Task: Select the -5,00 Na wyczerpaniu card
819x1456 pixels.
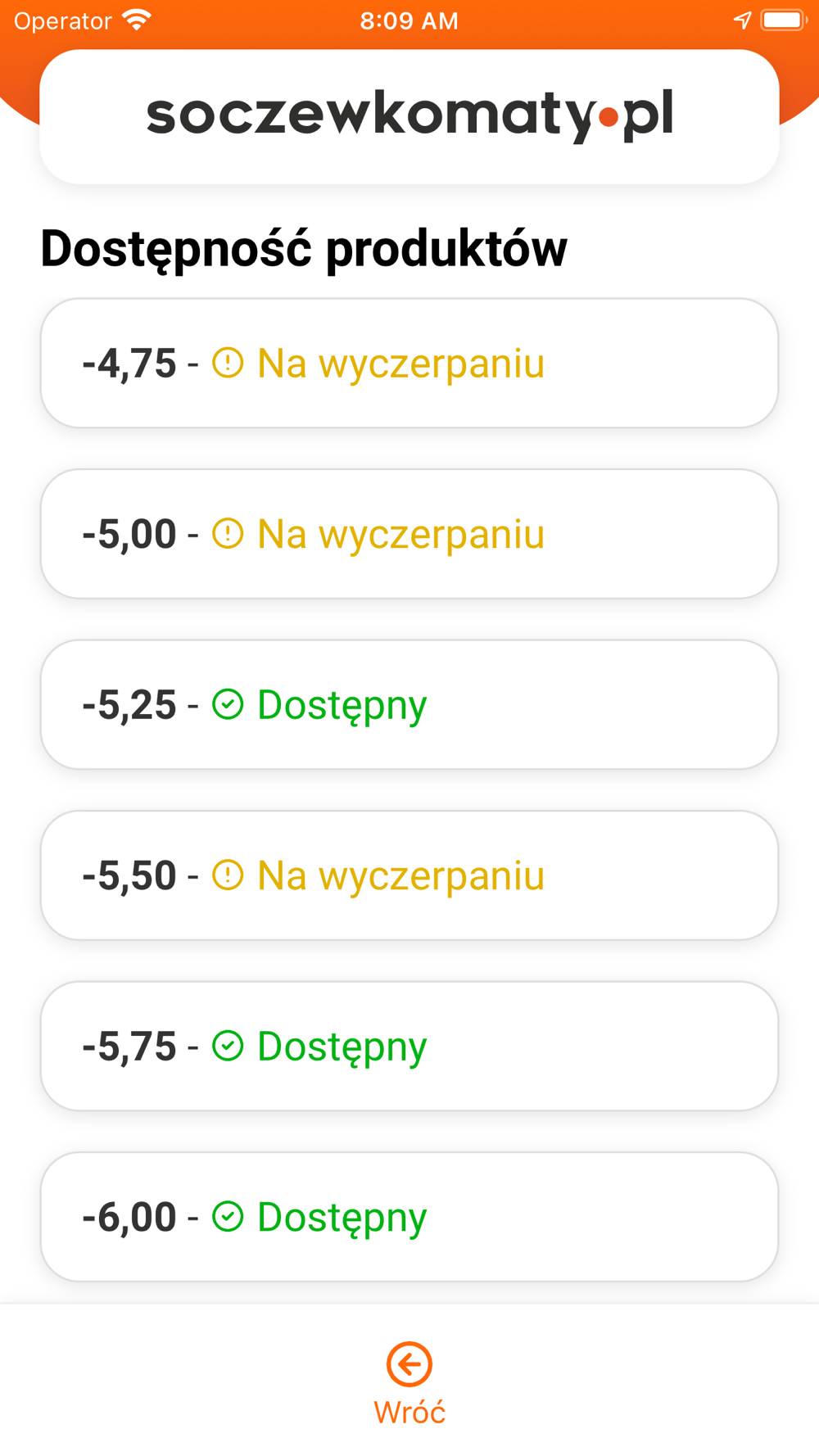Action: 409,534
